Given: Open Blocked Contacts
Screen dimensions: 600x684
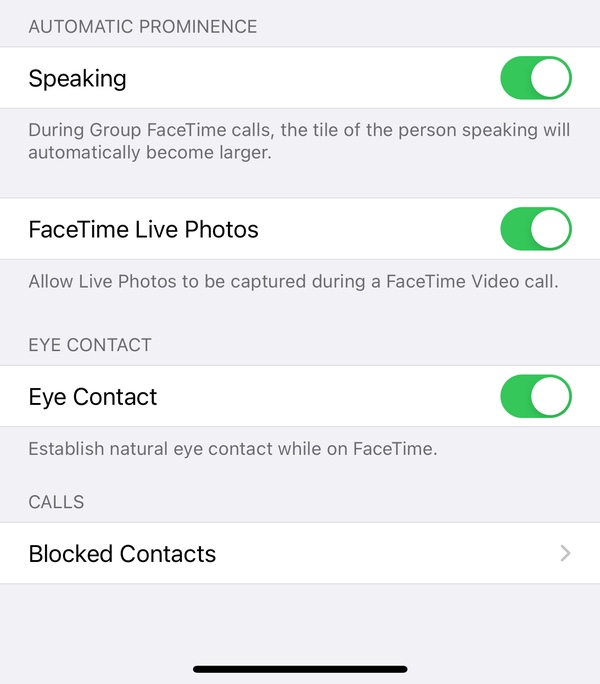Looking at the screenshot, I should click(300, 553).
